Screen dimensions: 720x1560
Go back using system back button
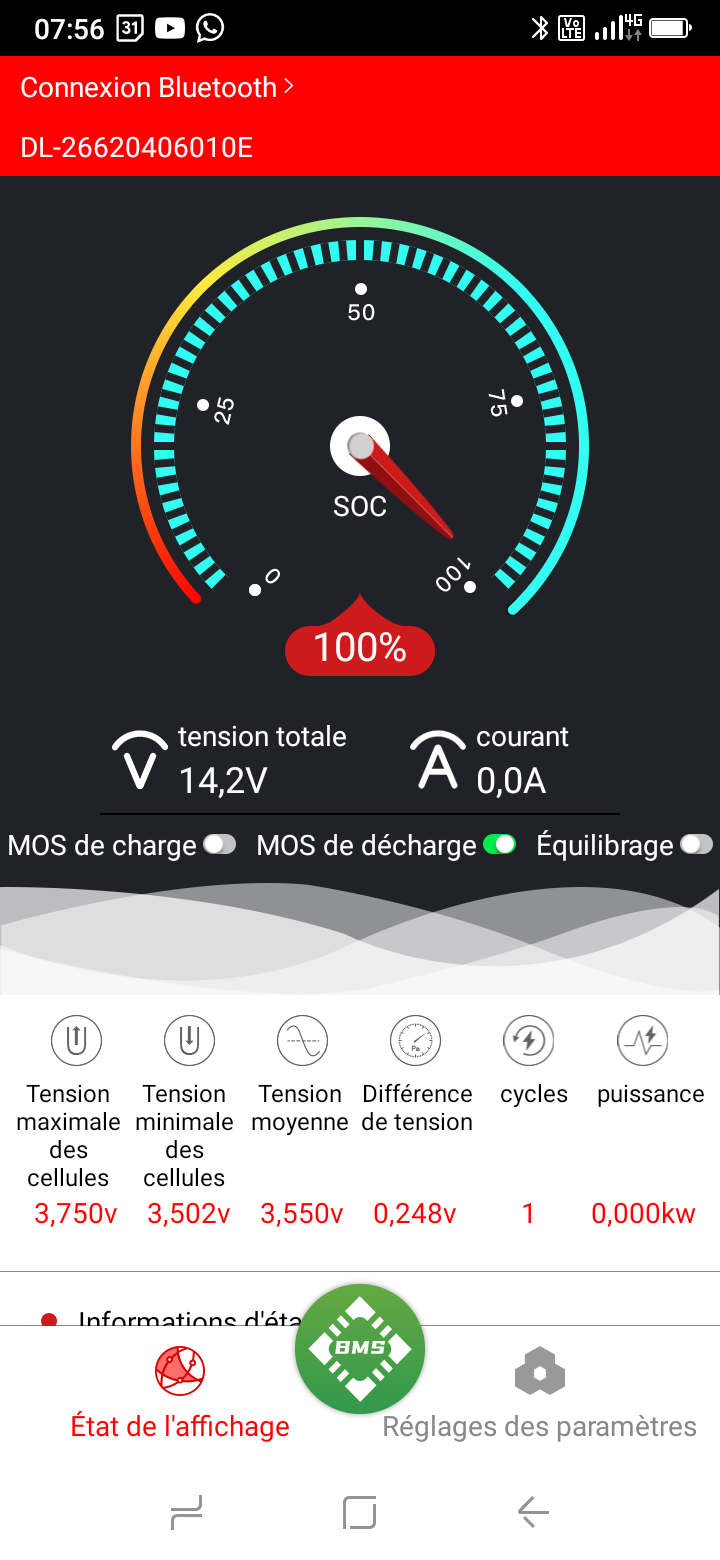tap(533, 1512)
